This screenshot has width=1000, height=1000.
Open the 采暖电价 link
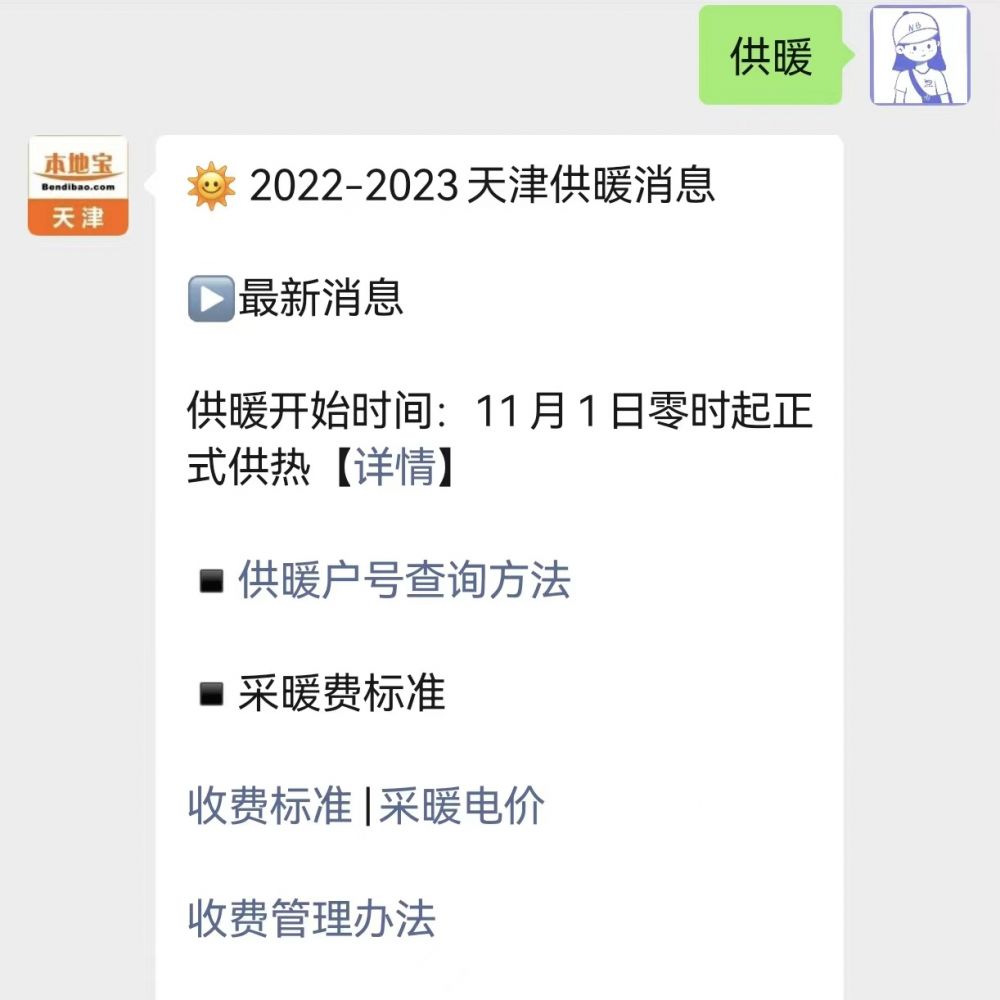461,805
